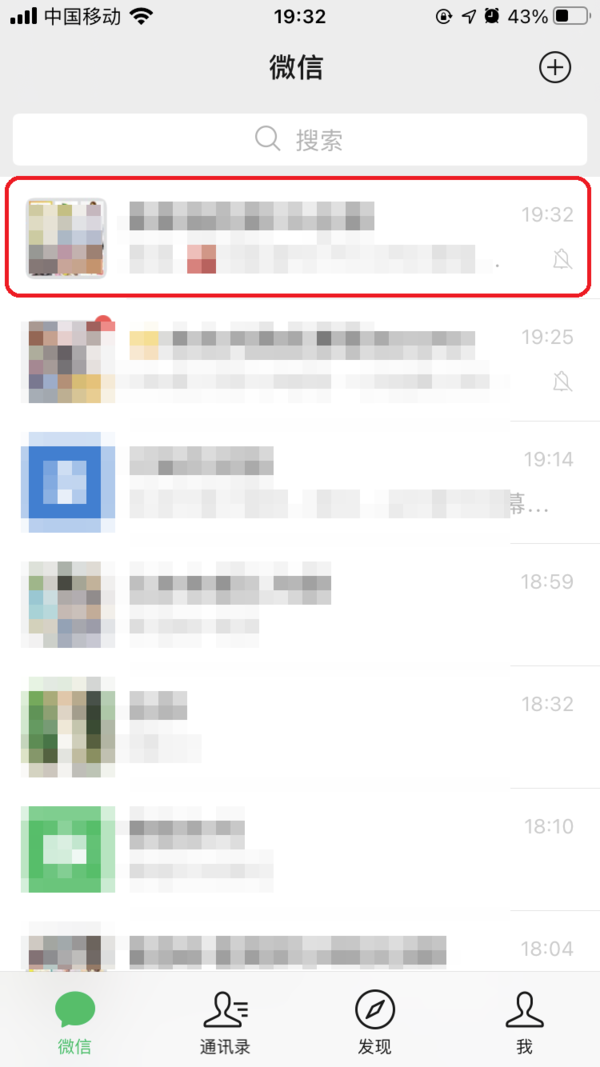Open the chat updated at 18:04
Screen dimensions: 600x1067
(300, 950)
